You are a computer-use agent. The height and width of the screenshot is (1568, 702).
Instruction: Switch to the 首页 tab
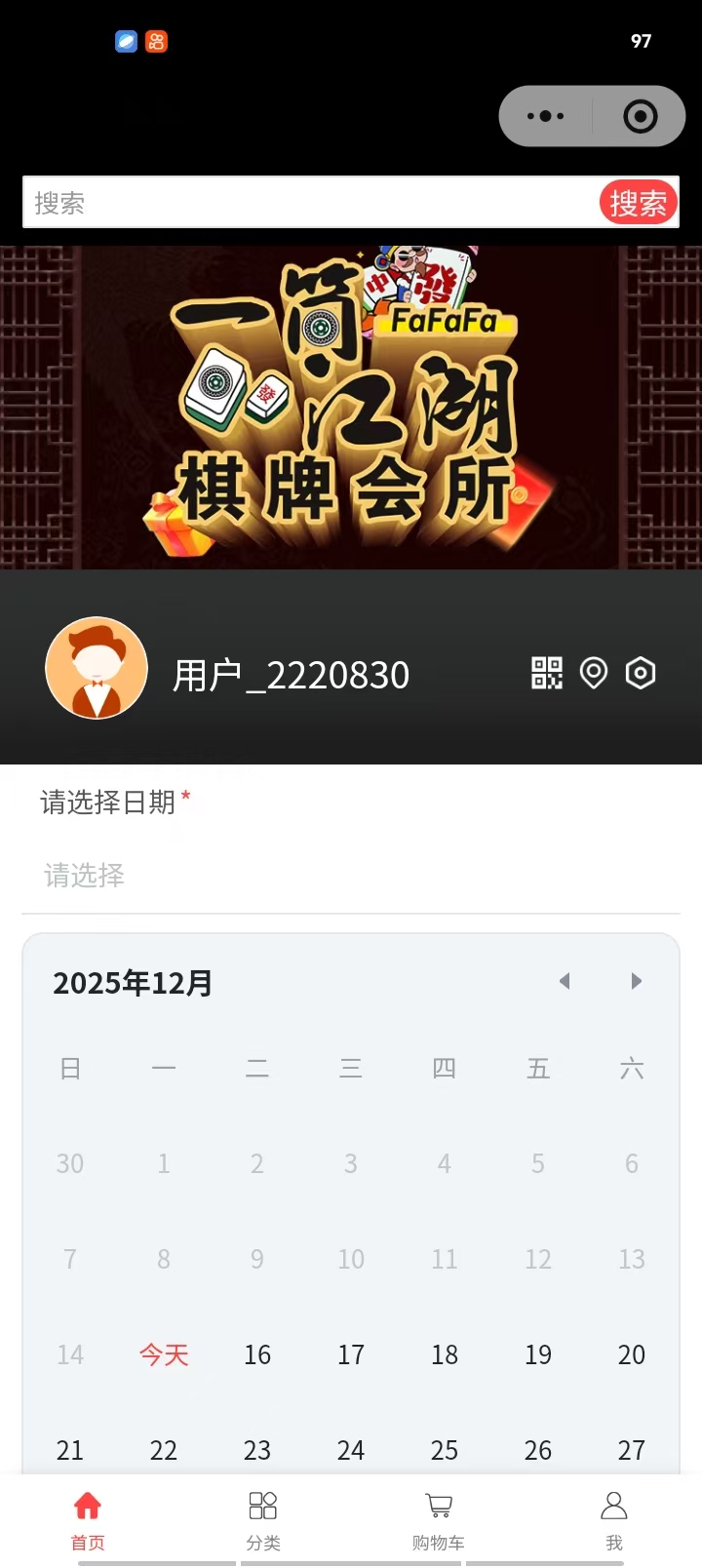point(88,1519)
